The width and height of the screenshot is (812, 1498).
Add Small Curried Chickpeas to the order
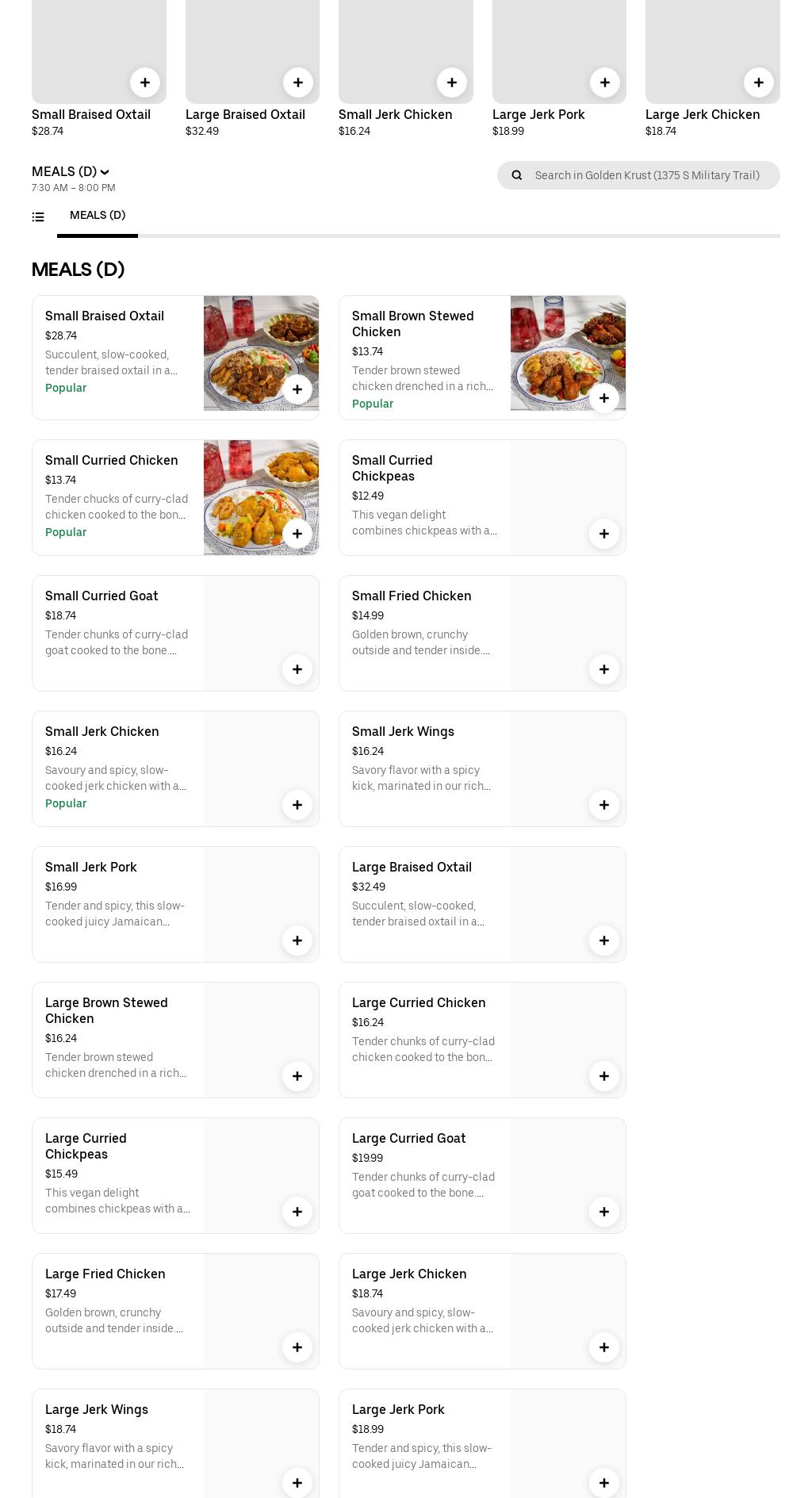pos(604,534)
